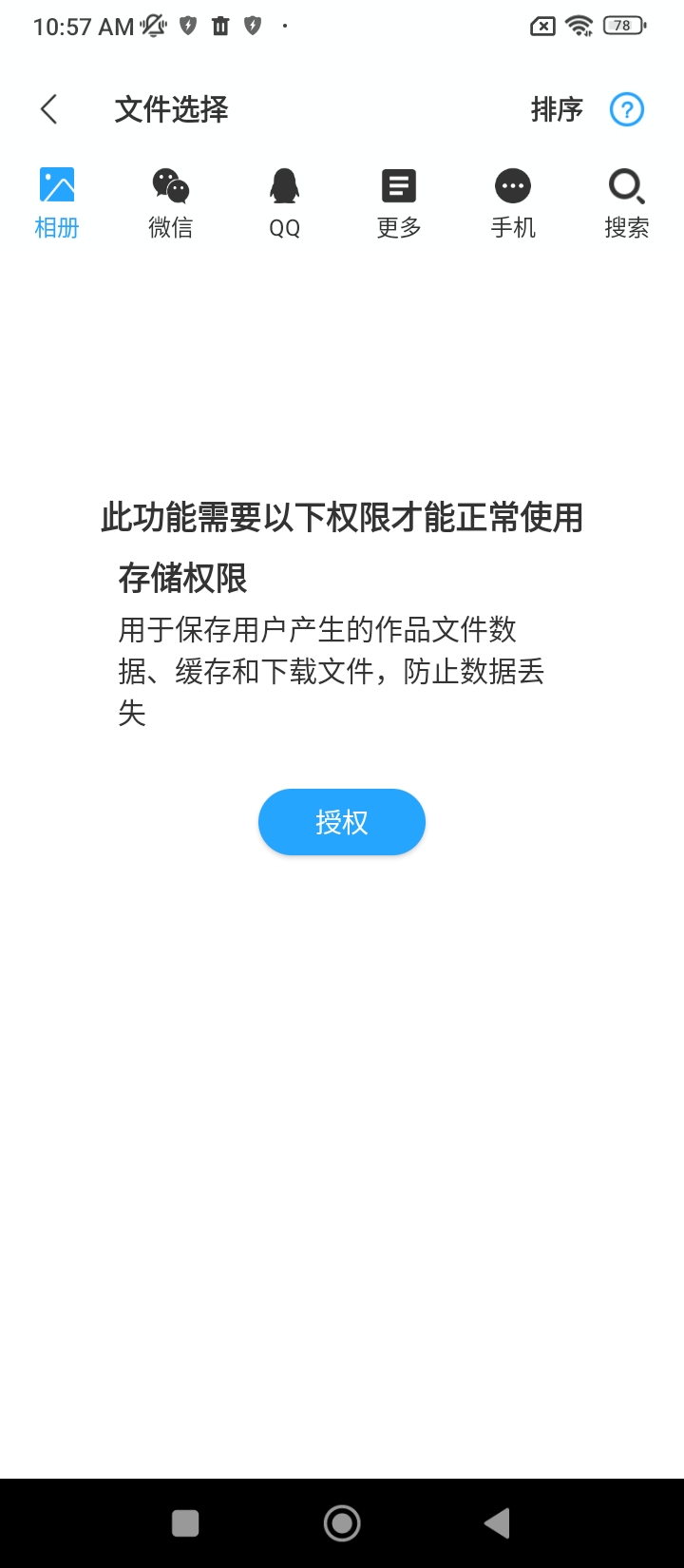Open the 排序 sort option
Image resolution: width=684 pixels, height=1568 pixels.
point(557,109)
